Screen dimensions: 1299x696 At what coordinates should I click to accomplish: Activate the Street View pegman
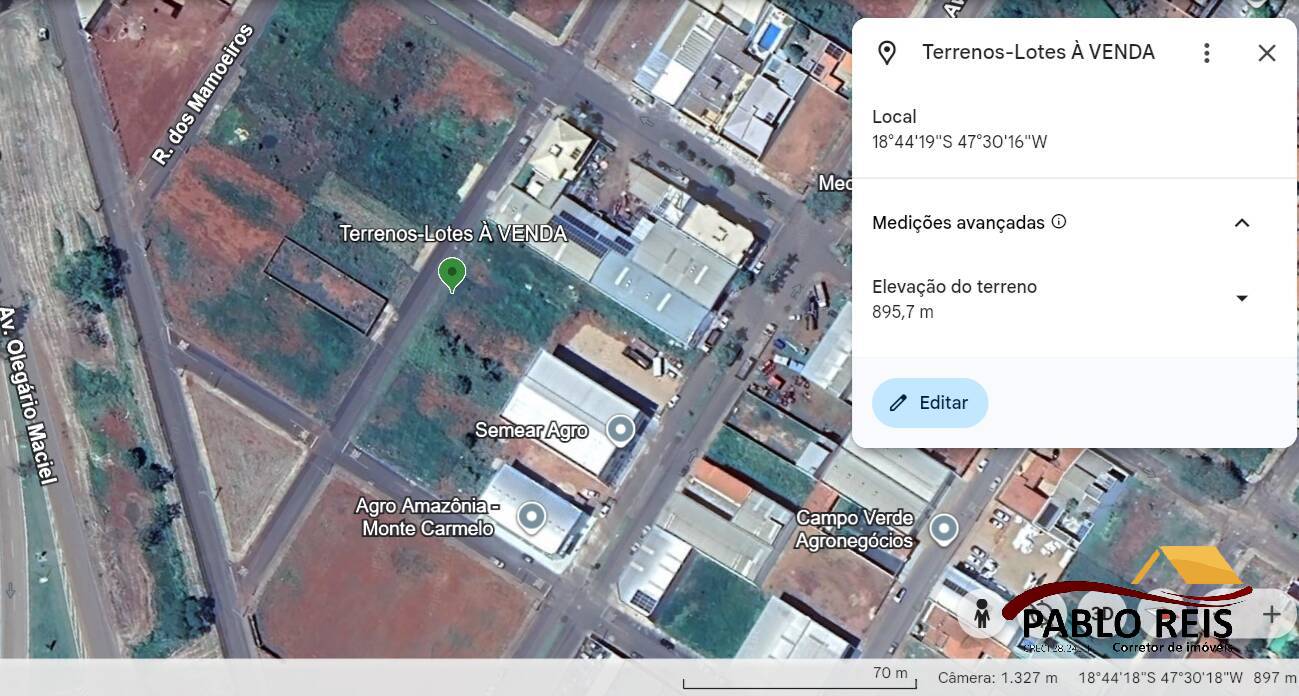point(982,614)
